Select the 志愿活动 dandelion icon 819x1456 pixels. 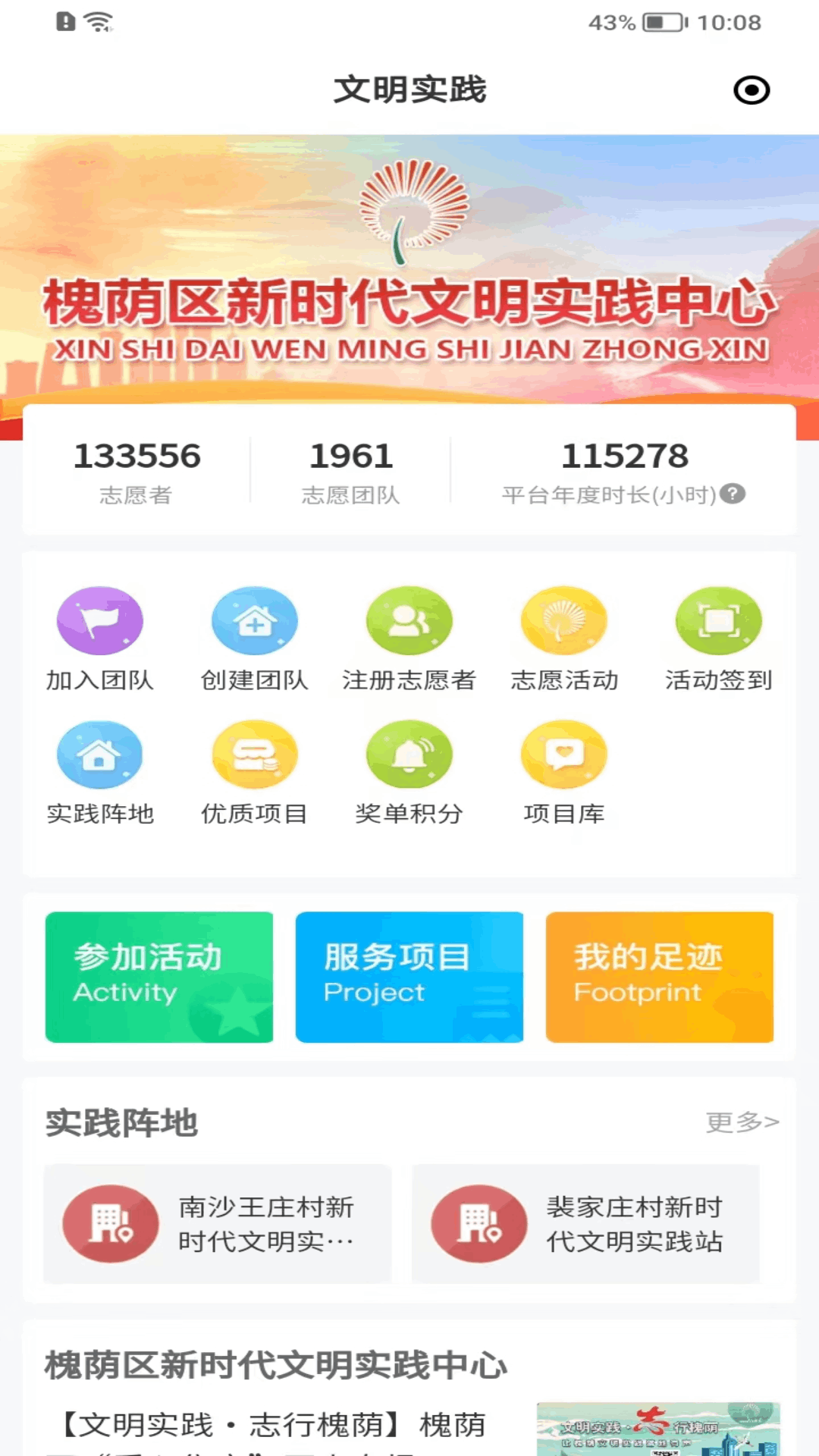coord(564,620)
